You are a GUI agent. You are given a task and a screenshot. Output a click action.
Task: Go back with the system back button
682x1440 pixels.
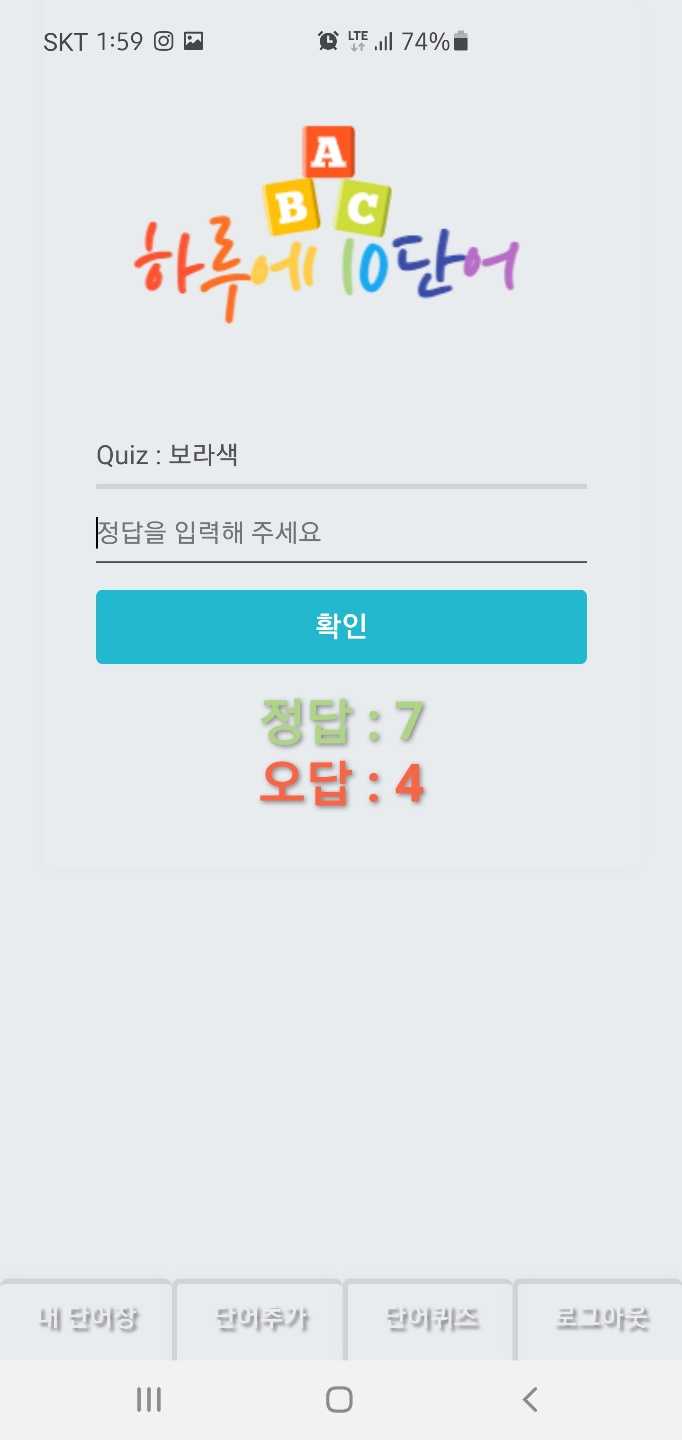531,1399
